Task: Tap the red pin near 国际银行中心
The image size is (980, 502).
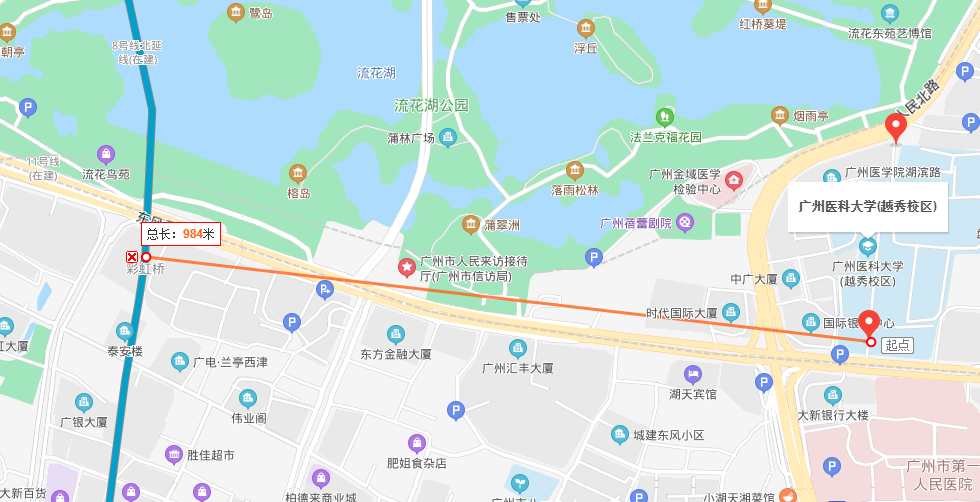Action: (x=869, y=324)
